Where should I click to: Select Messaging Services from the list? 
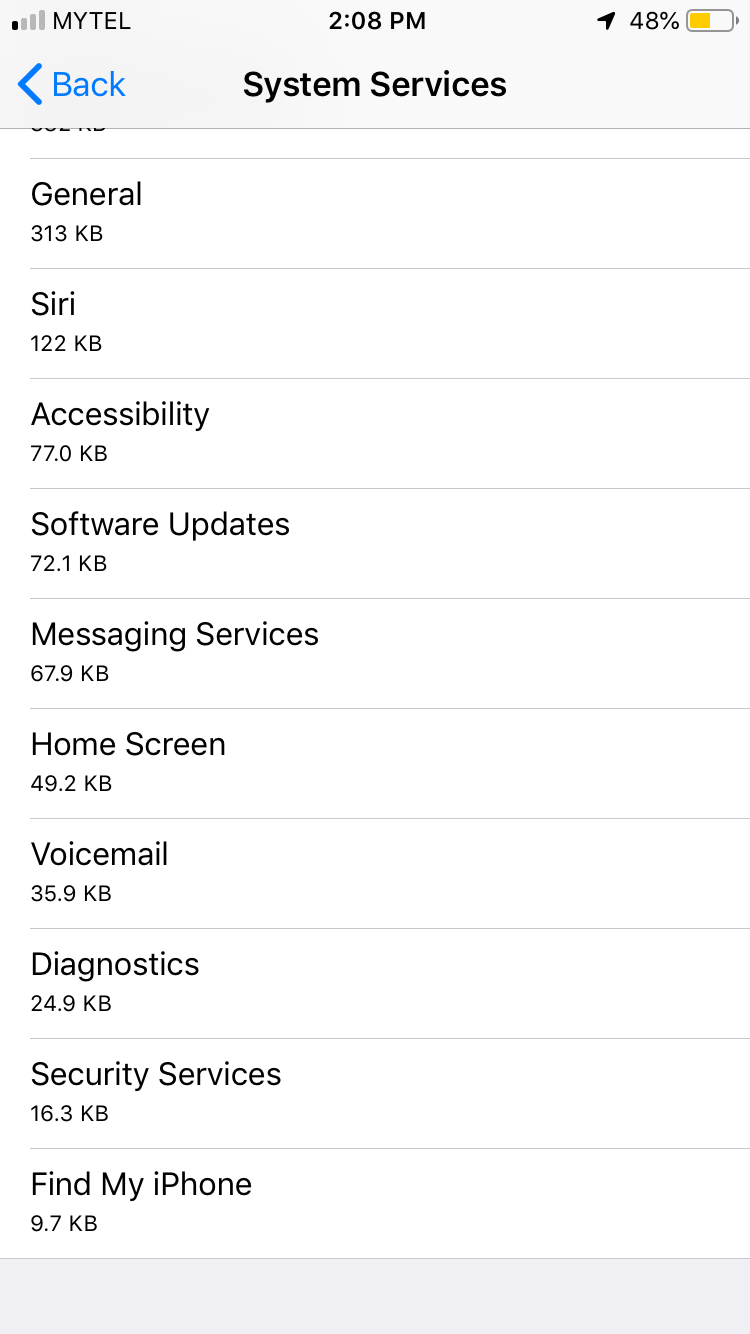pyautogui.click(x=375, y=652)
